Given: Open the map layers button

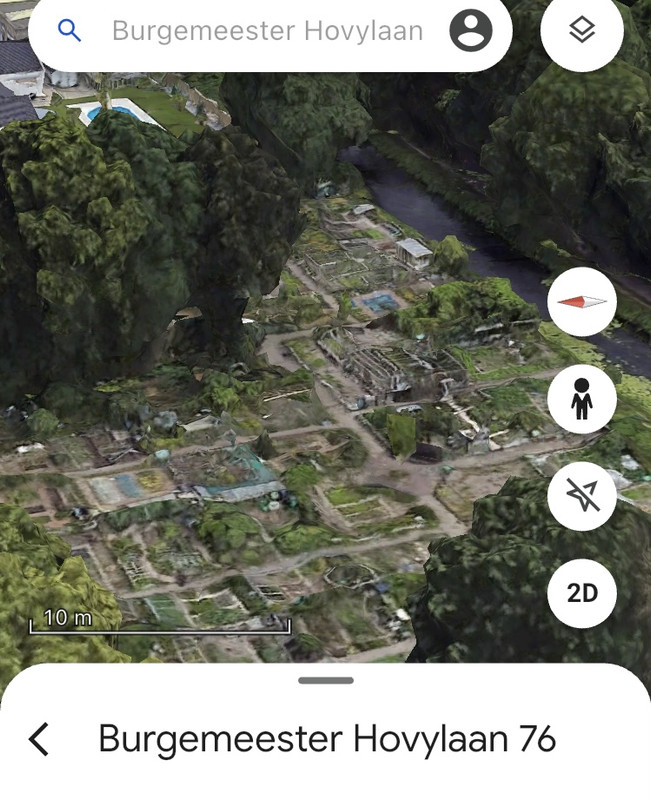Looking at the screenshot, I should 582,30.
